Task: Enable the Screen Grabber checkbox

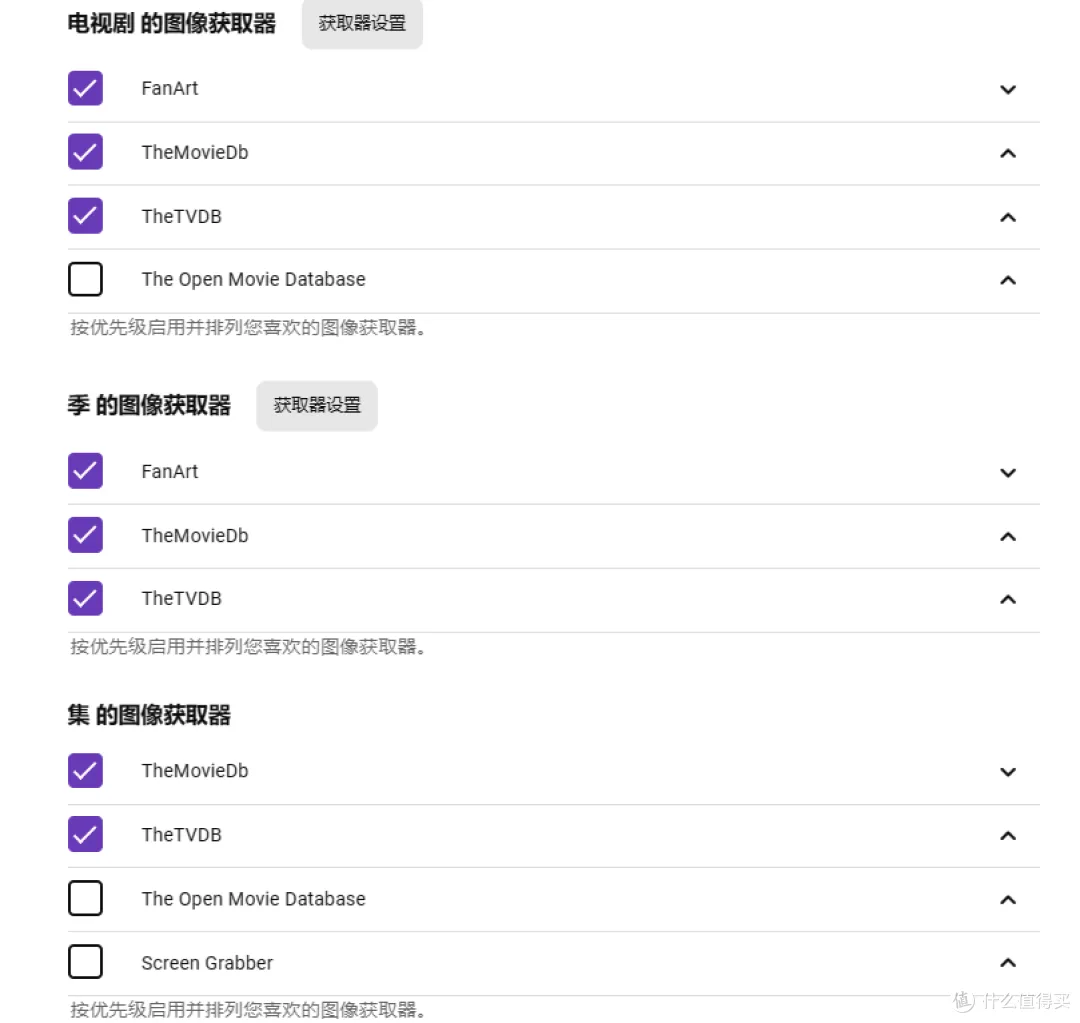Action: 85,962
